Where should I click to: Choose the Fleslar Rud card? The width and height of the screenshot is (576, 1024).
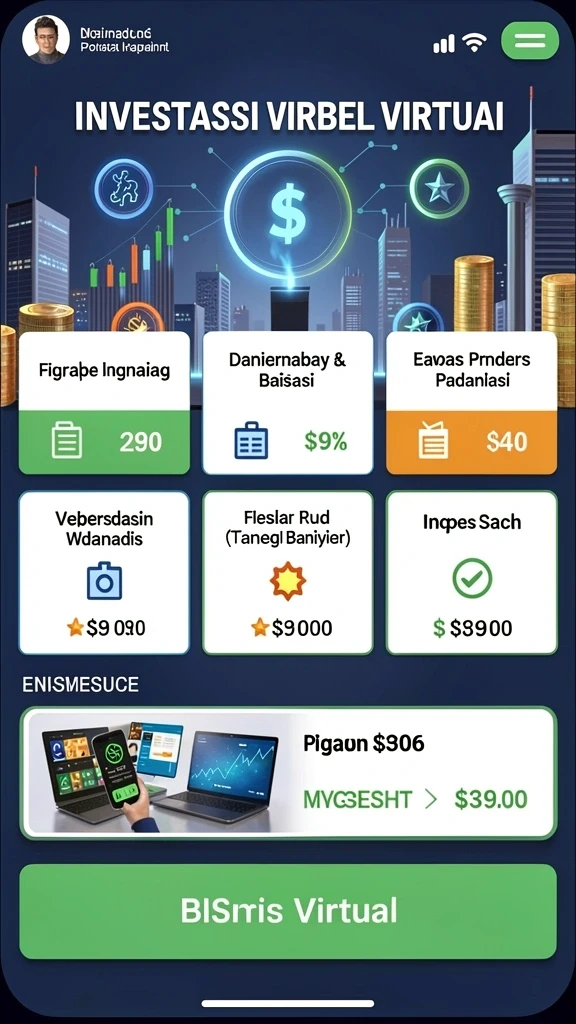coord(288,573)
